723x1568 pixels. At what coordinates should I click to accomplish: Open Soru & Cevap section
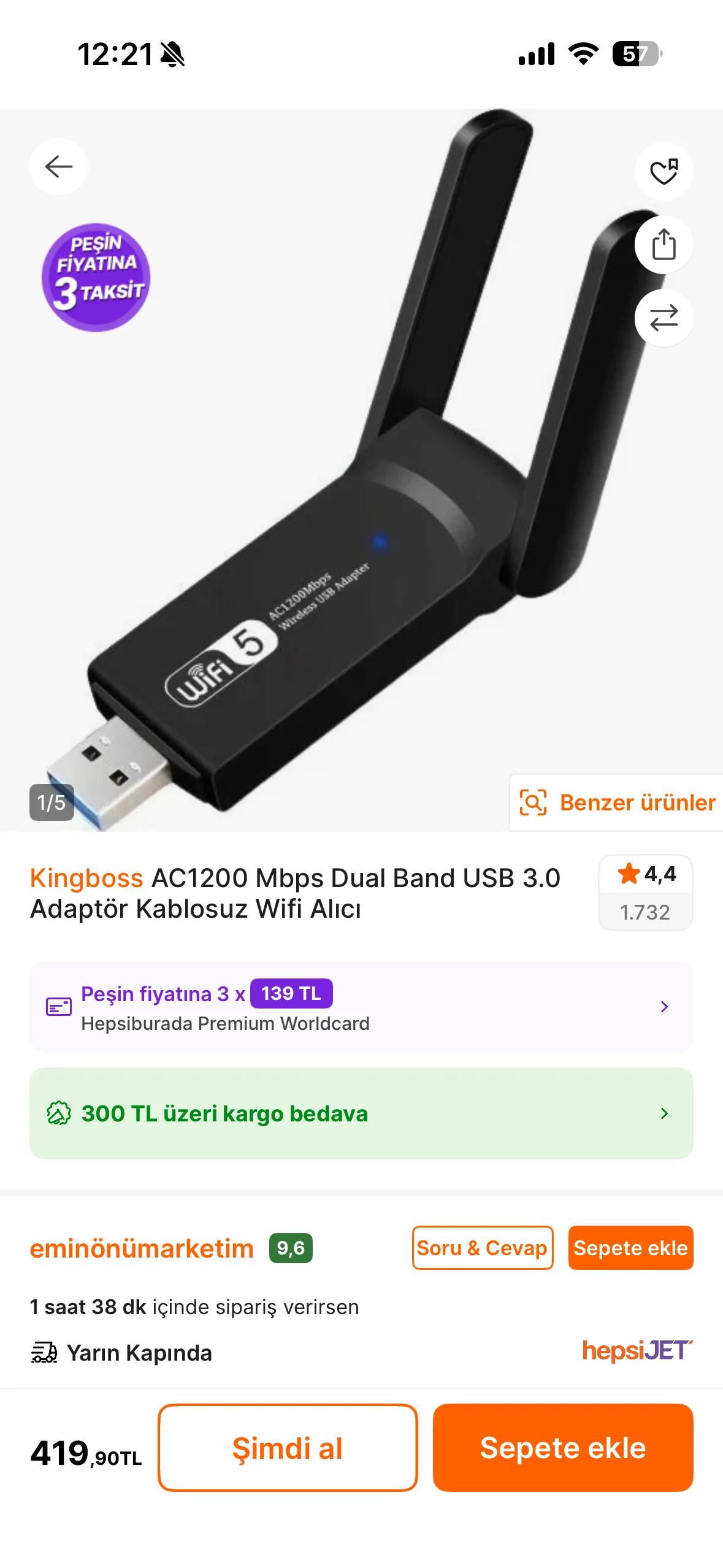point(482,1248)
